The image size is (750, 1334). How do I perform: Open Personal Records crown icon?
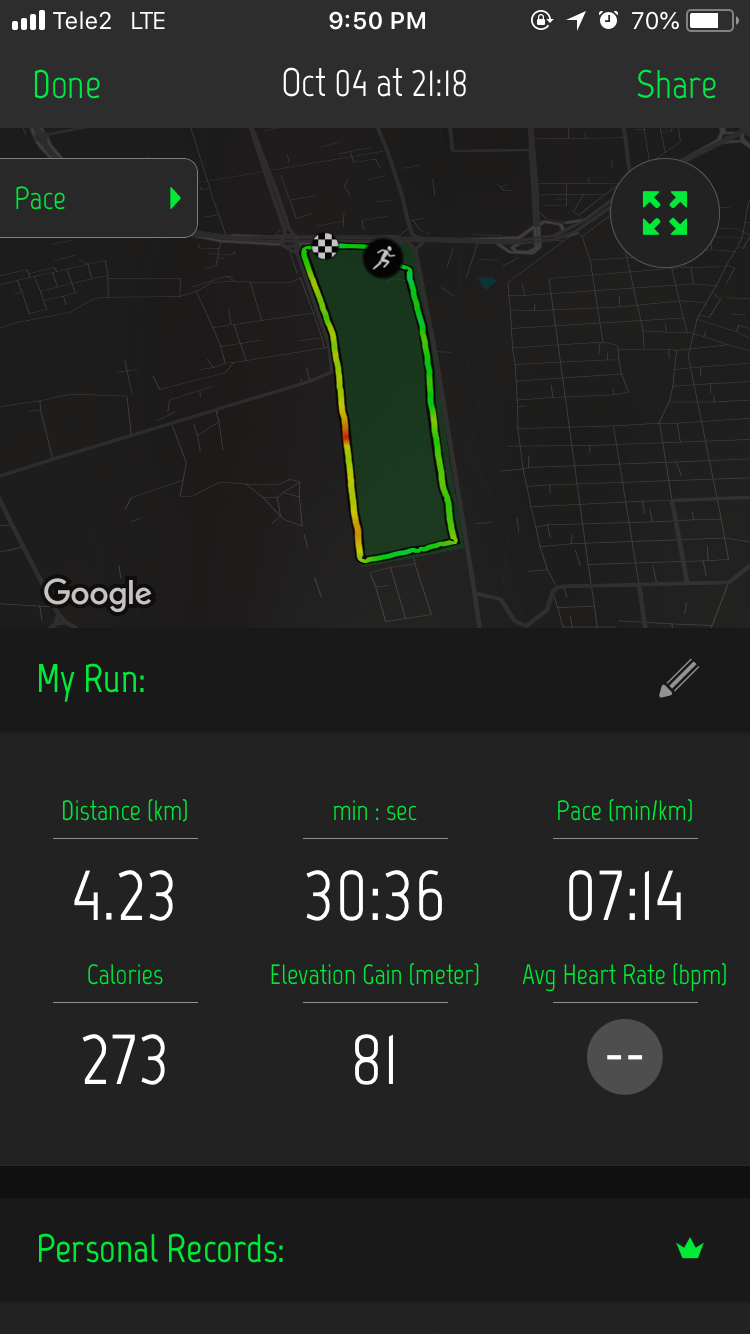[690, 1248]
